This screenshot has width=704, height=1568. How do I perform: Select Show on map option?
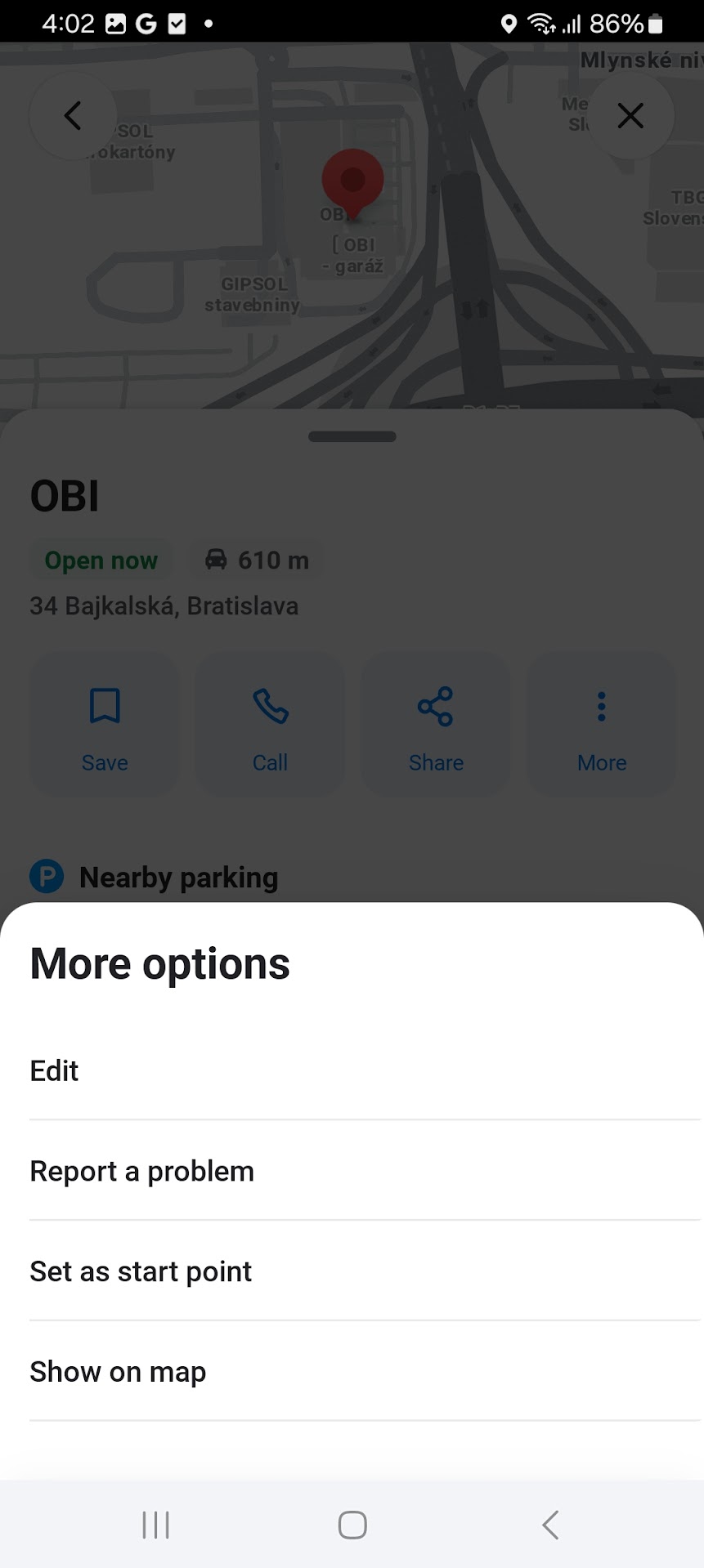click(x=118, y=1371)
